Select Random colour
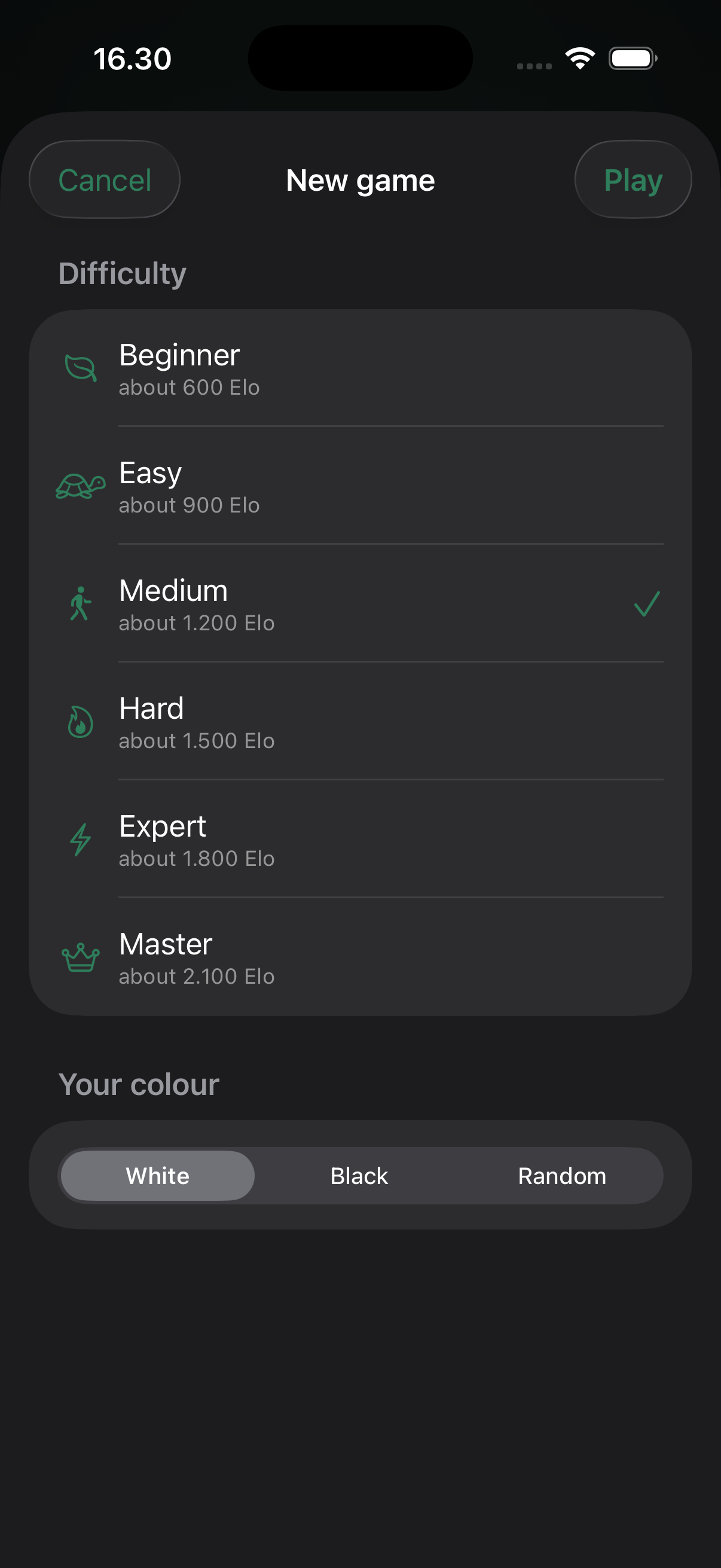Viewport: 721px width, 1568px height. (x=561, y=1175)
